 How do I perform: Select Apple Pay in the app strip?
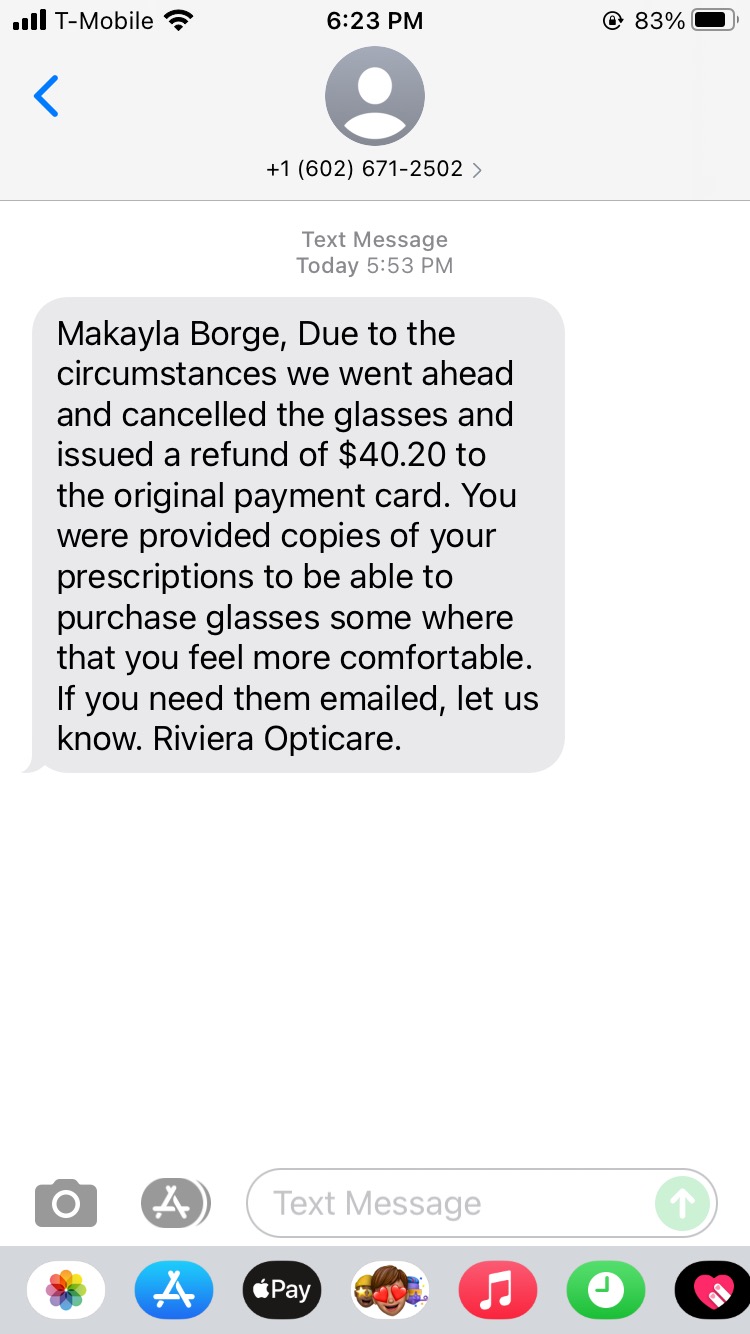pos(282,1290)
